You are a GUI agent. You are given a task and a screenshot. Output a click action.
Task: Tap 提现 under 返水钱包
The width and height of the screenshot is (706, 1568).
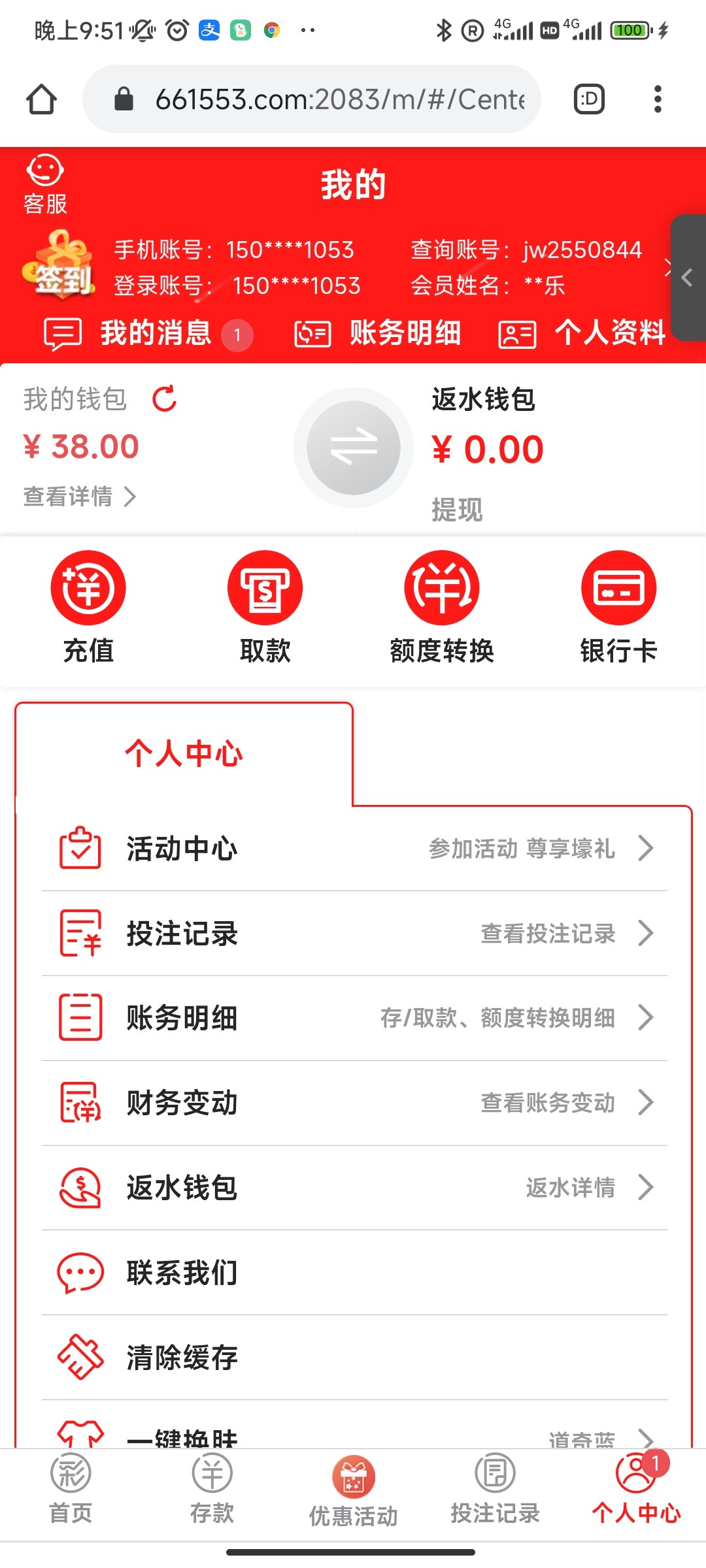pyautogui.click(x=457, y=510)
